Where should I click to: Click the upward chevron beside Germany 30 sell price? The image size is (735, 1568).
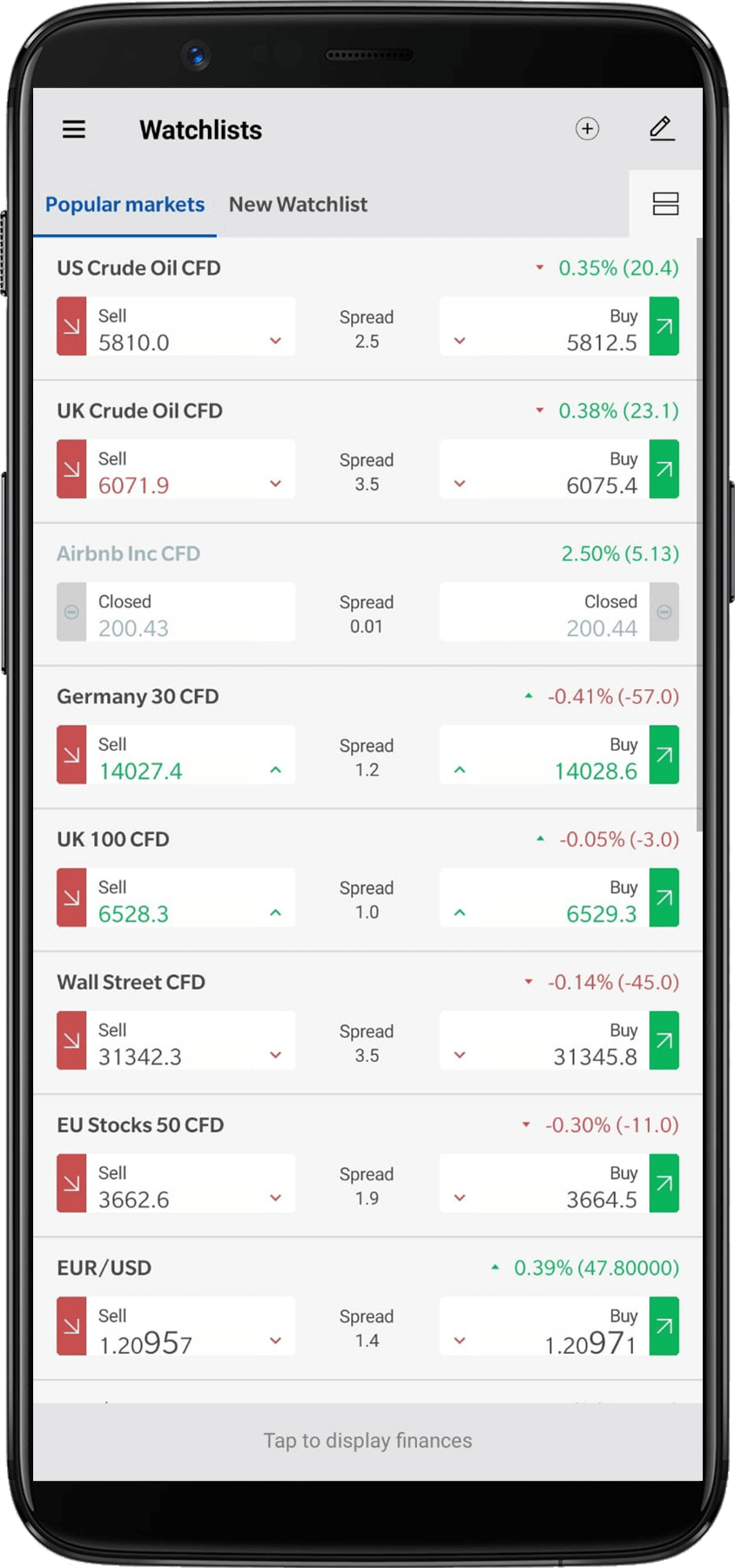[276, 770]
